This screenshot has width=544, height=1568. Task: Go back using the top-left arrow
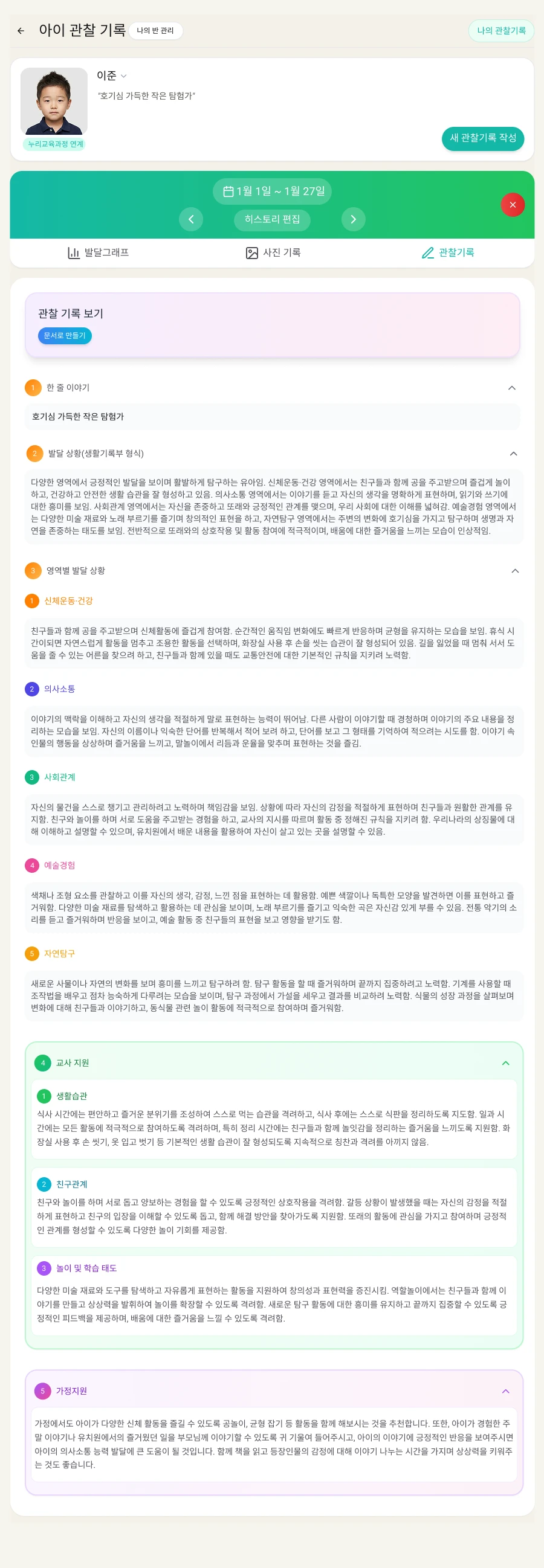[x=21, y=31]
